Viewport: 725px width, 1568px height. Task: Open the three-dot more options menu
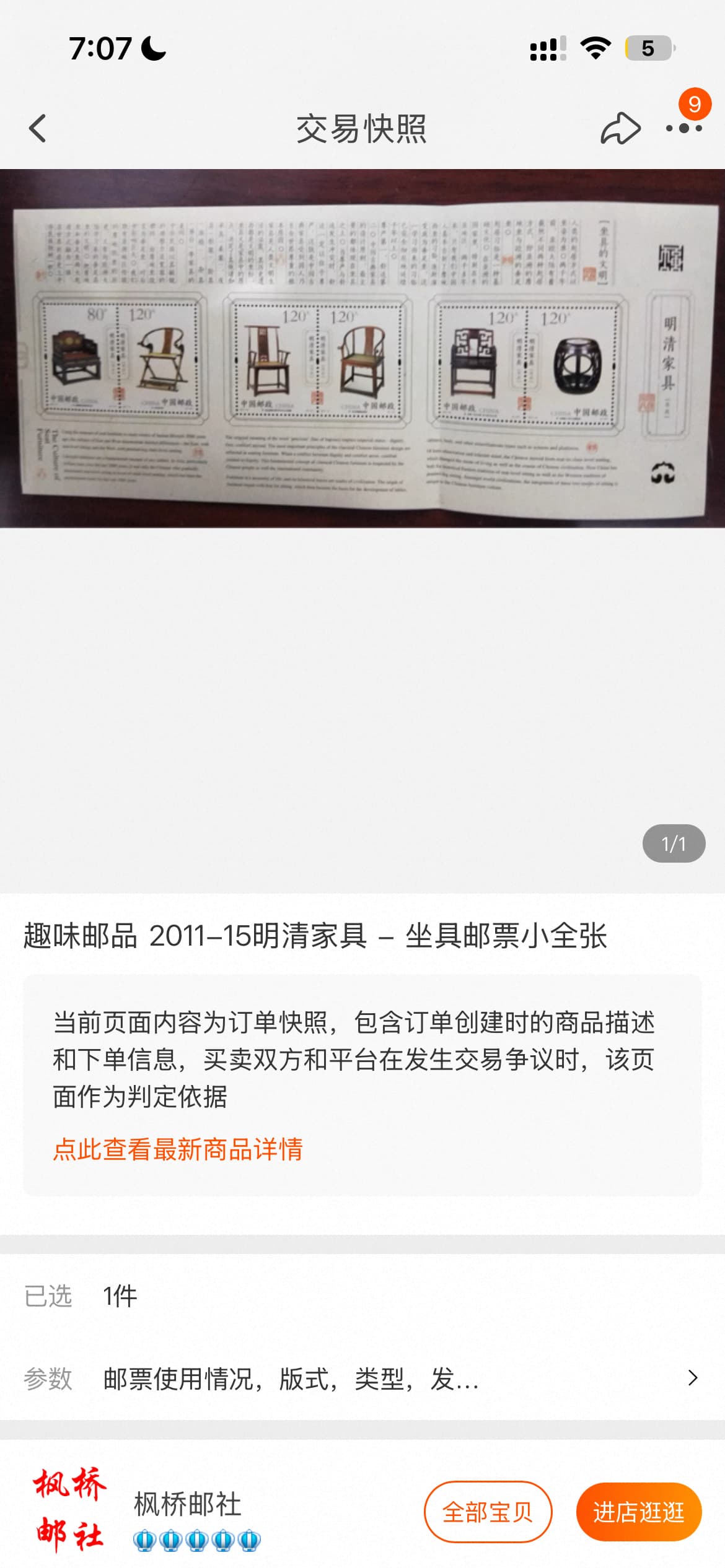(683, 129)
